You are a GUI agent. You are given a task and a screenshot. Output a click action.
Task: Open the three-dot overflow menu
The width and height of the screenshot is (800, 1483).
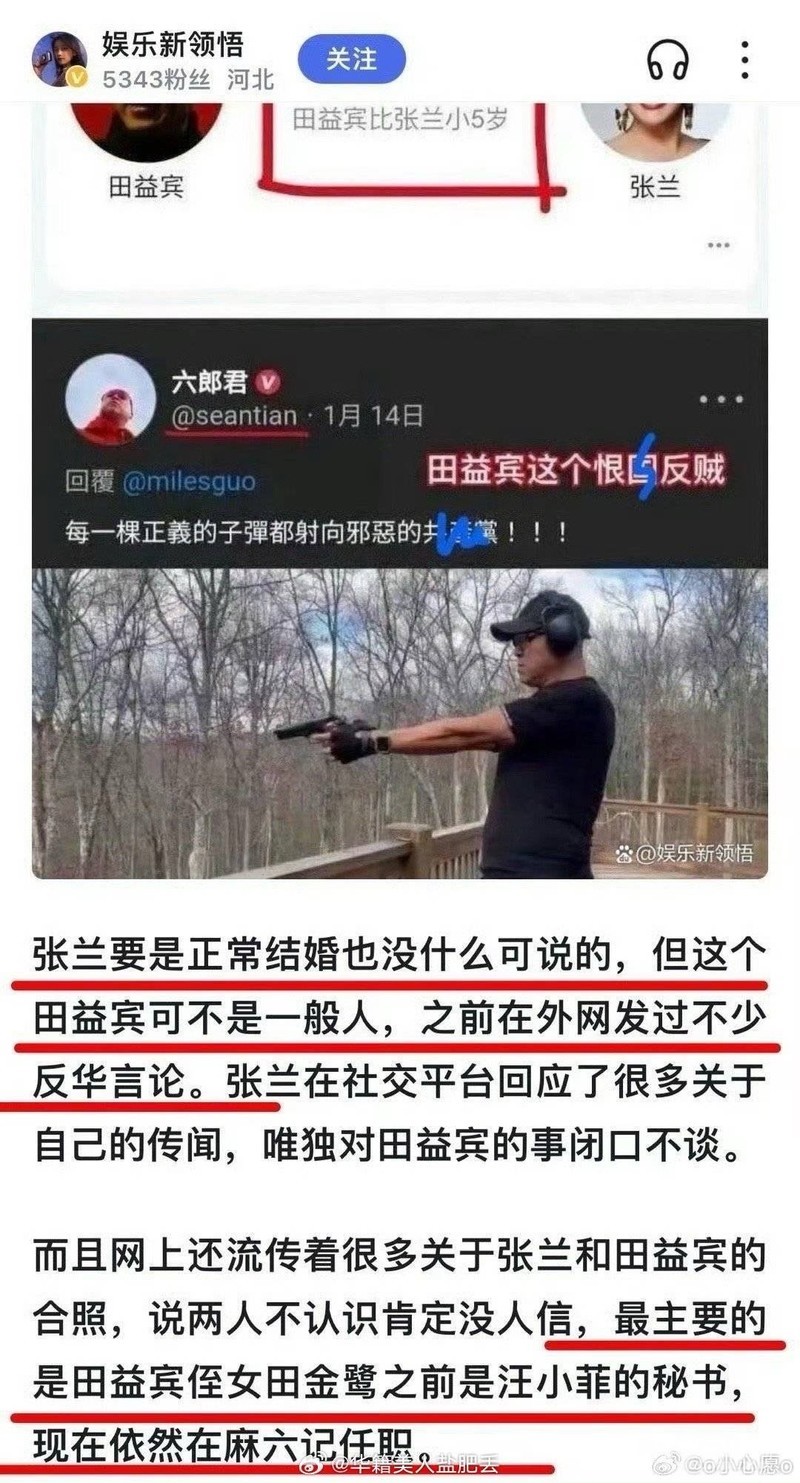coord(745,60)
